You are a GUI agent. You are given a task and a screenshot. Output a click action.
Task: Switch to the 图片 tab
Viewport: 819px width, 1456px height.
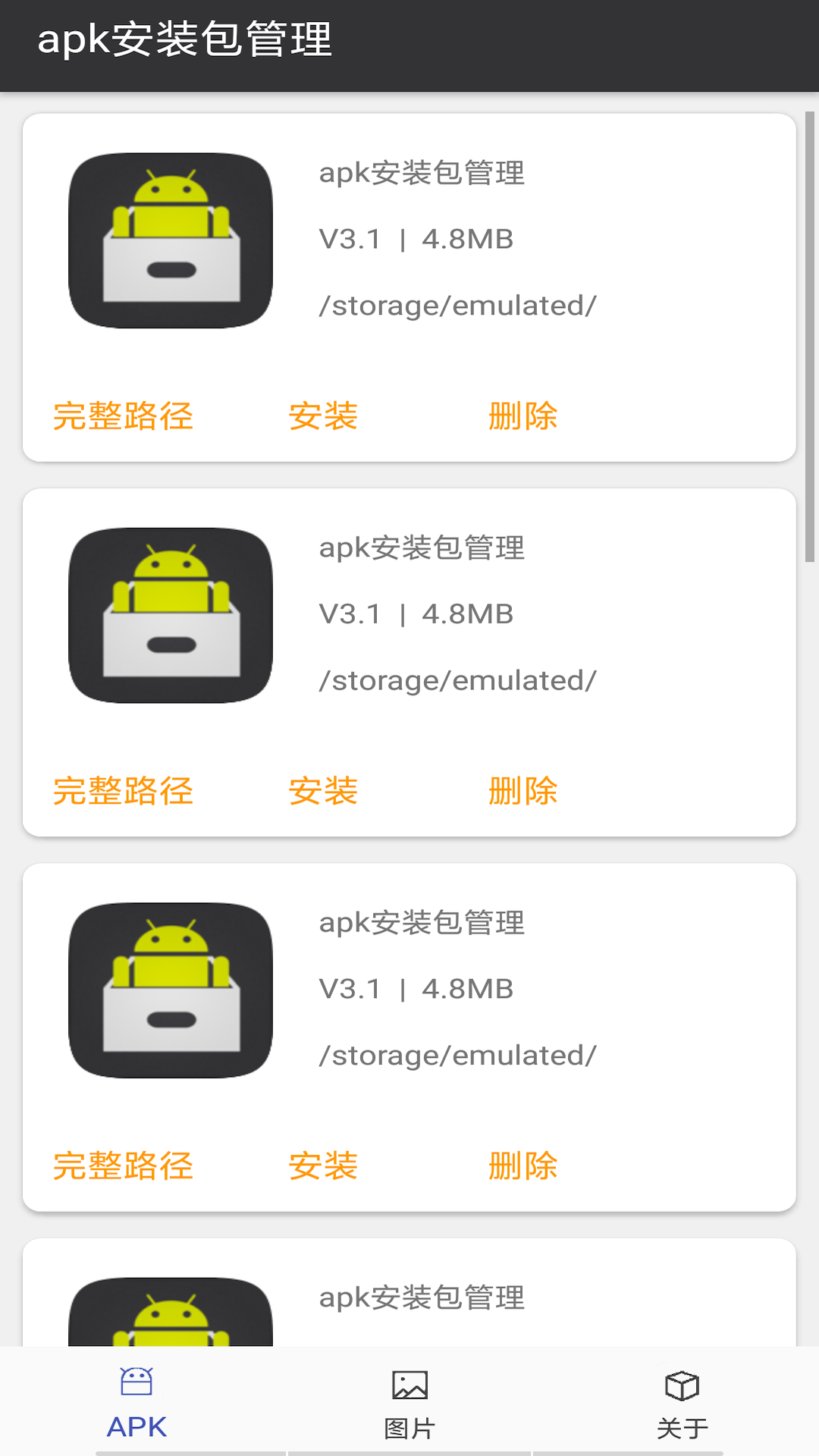[x=409, y=1403]
